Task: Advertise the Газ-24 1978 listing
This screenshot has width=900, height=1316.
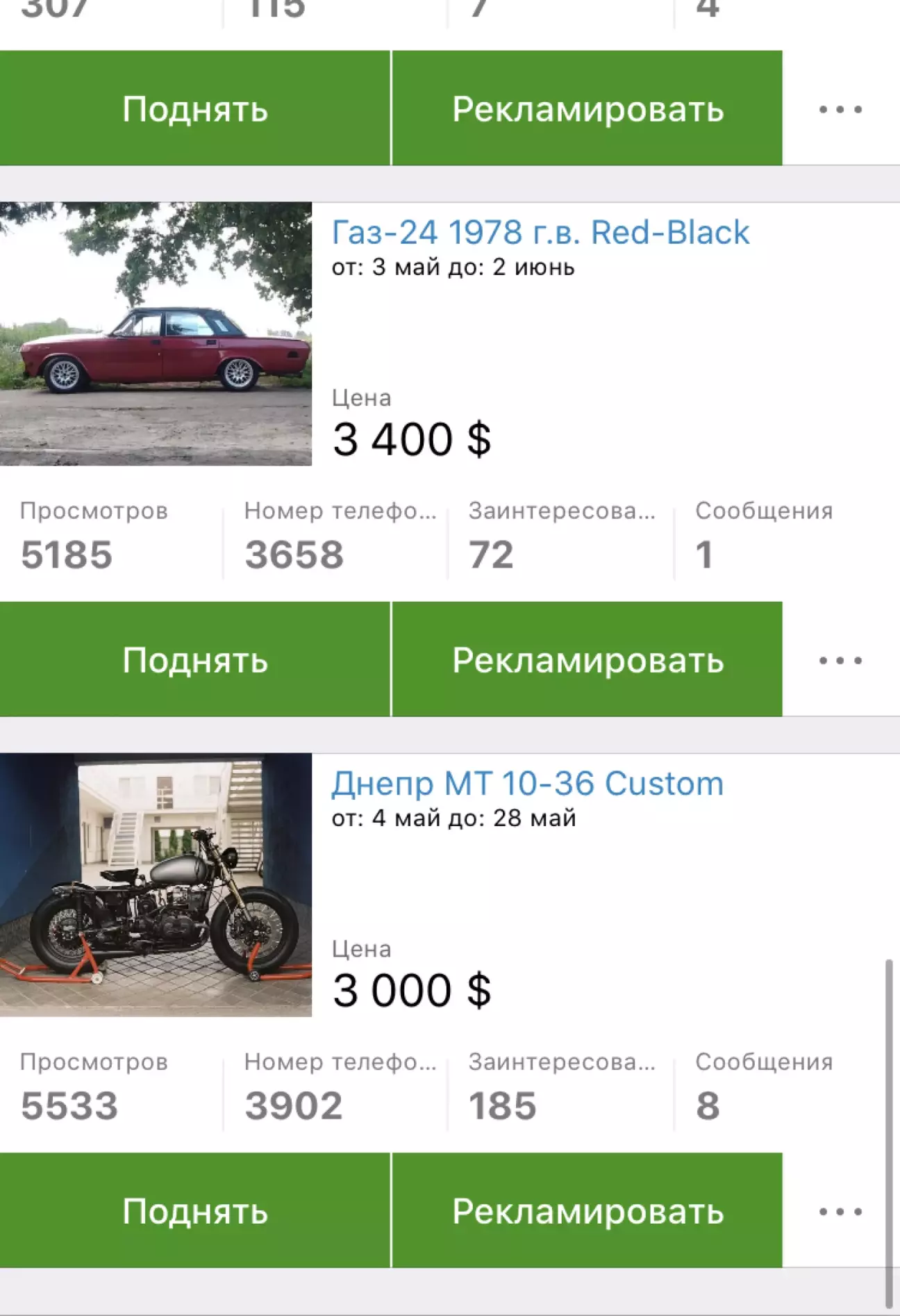Action: point(587,659)
